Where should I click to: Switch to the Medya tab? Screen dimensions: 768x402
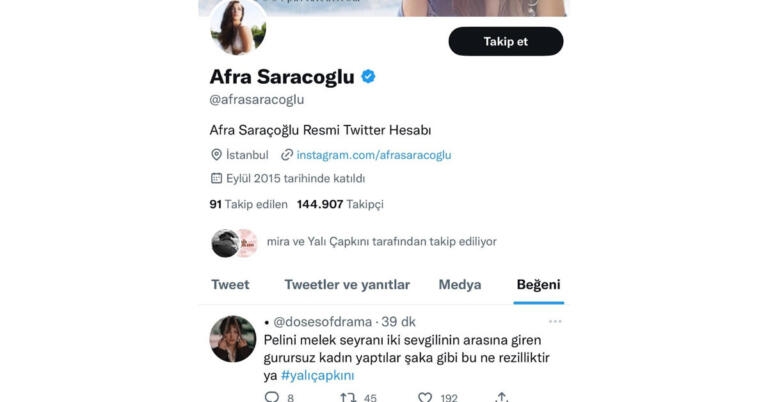coord(460,285)
